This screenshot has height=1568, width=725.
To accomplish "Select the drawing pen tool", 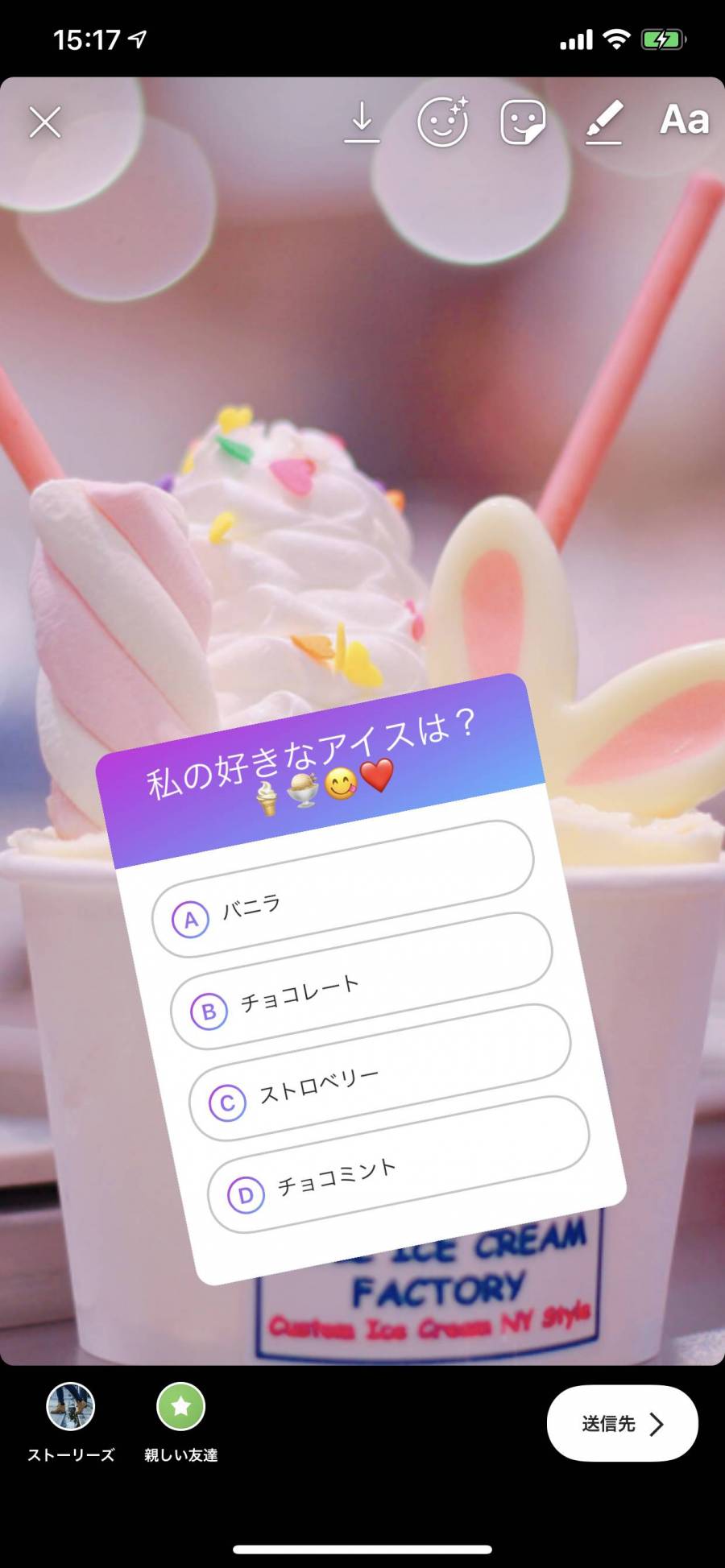I will pyautogui.click(x=603, y=122).
